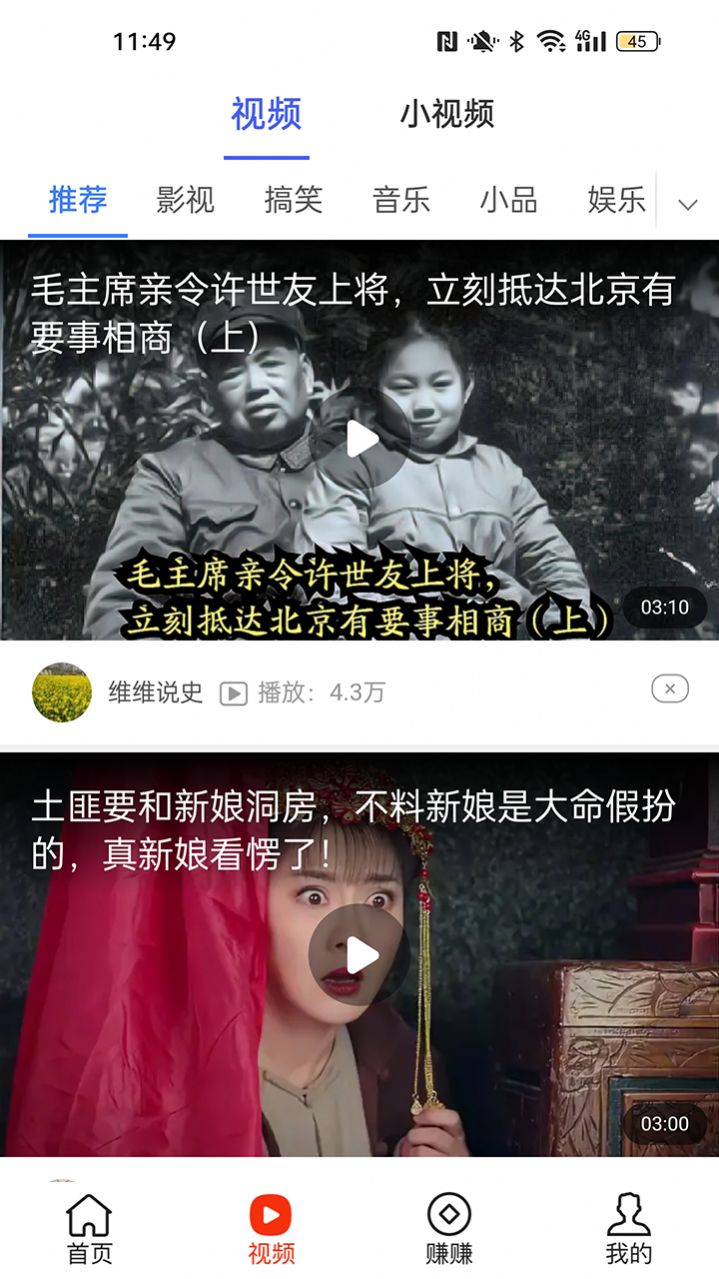The width and height of the screenshot is (719, 1279).
Task: Dismiss the 维维说史 video card
Action: click(669, 689)
